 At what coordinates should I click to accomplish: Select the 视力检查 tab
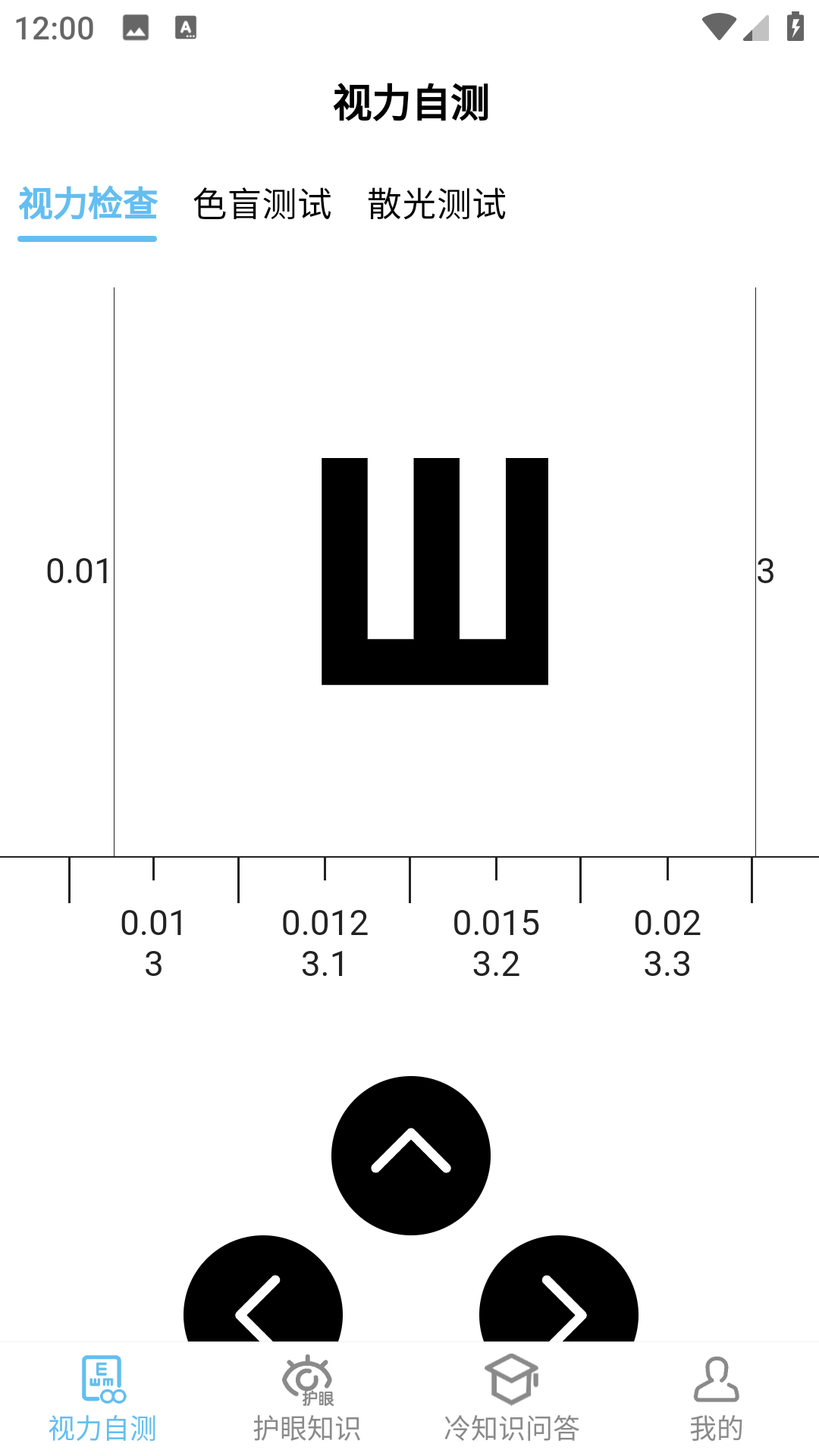point(88,205)
